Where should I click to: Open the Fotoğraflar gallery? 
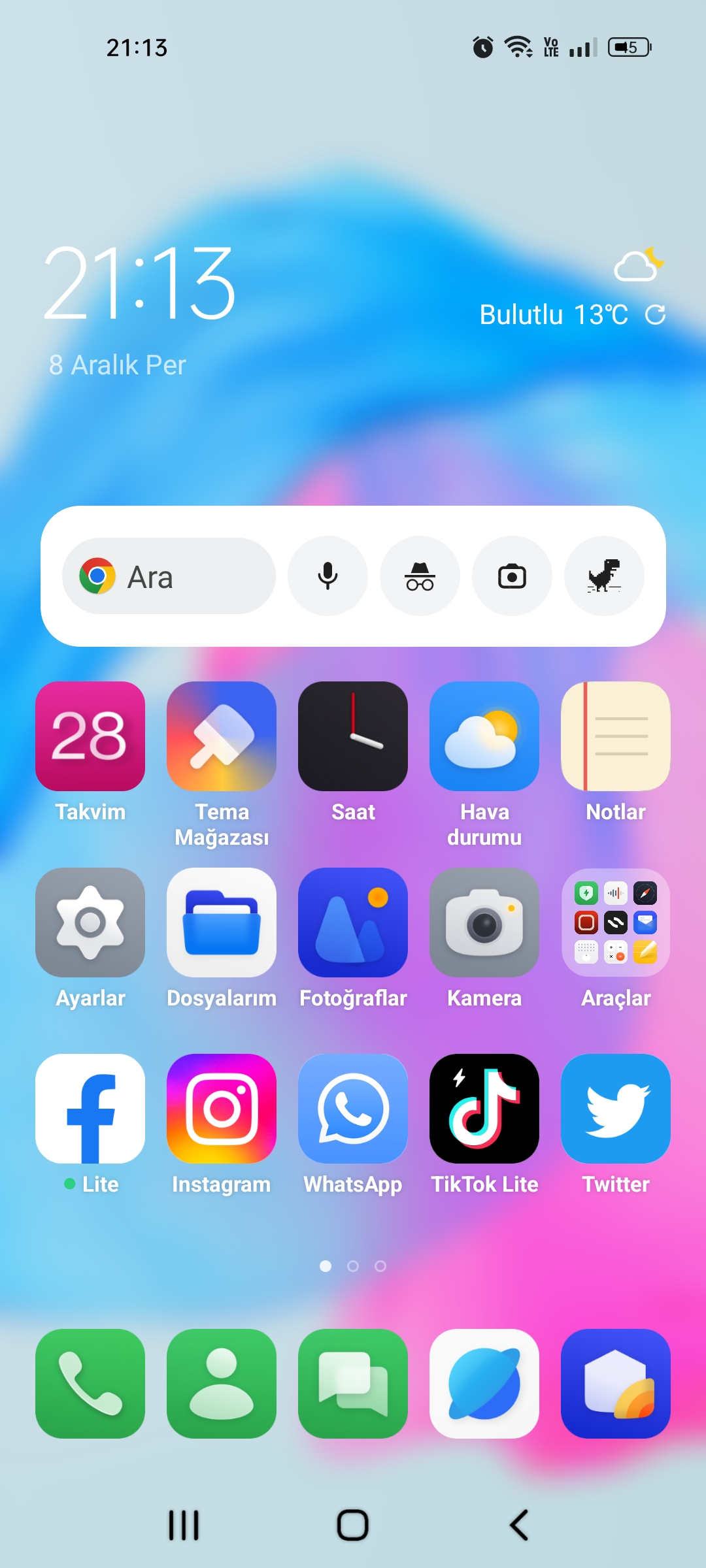[x=353, y=923]
